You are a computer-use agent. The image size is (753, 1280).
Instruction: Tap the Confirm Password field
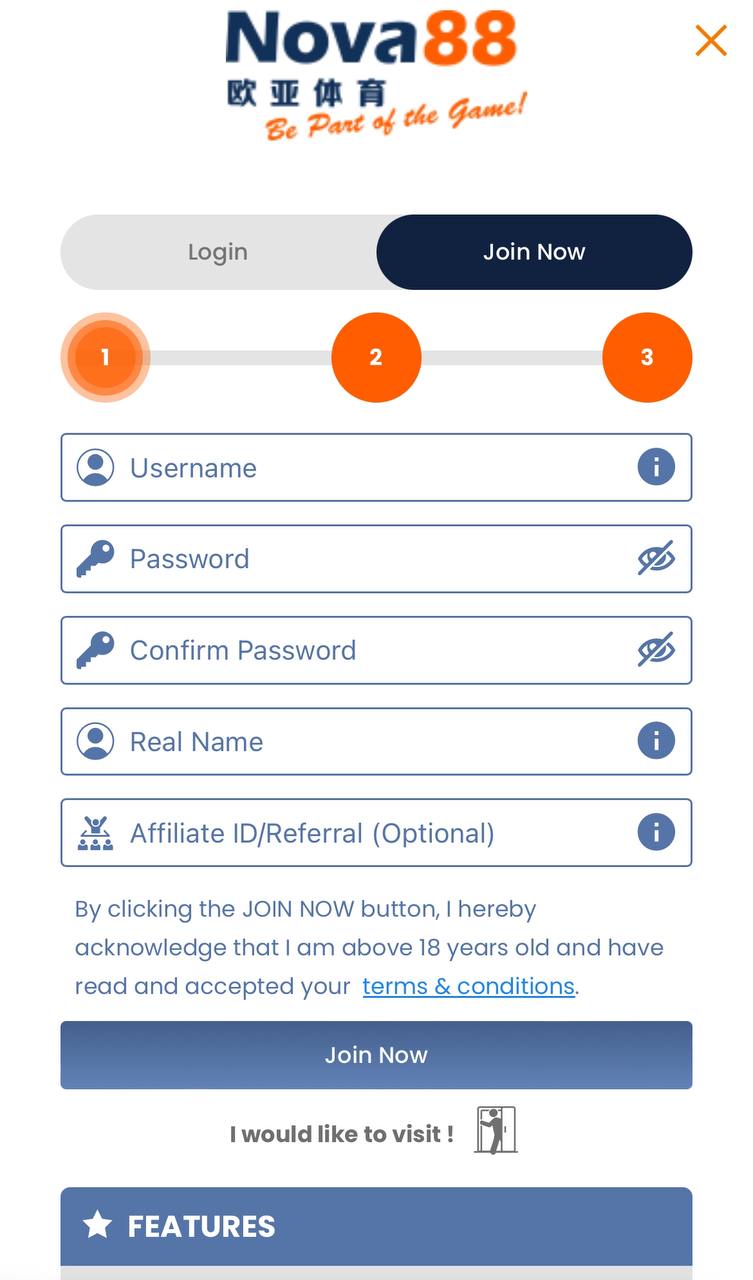click(x=376, y=650)
